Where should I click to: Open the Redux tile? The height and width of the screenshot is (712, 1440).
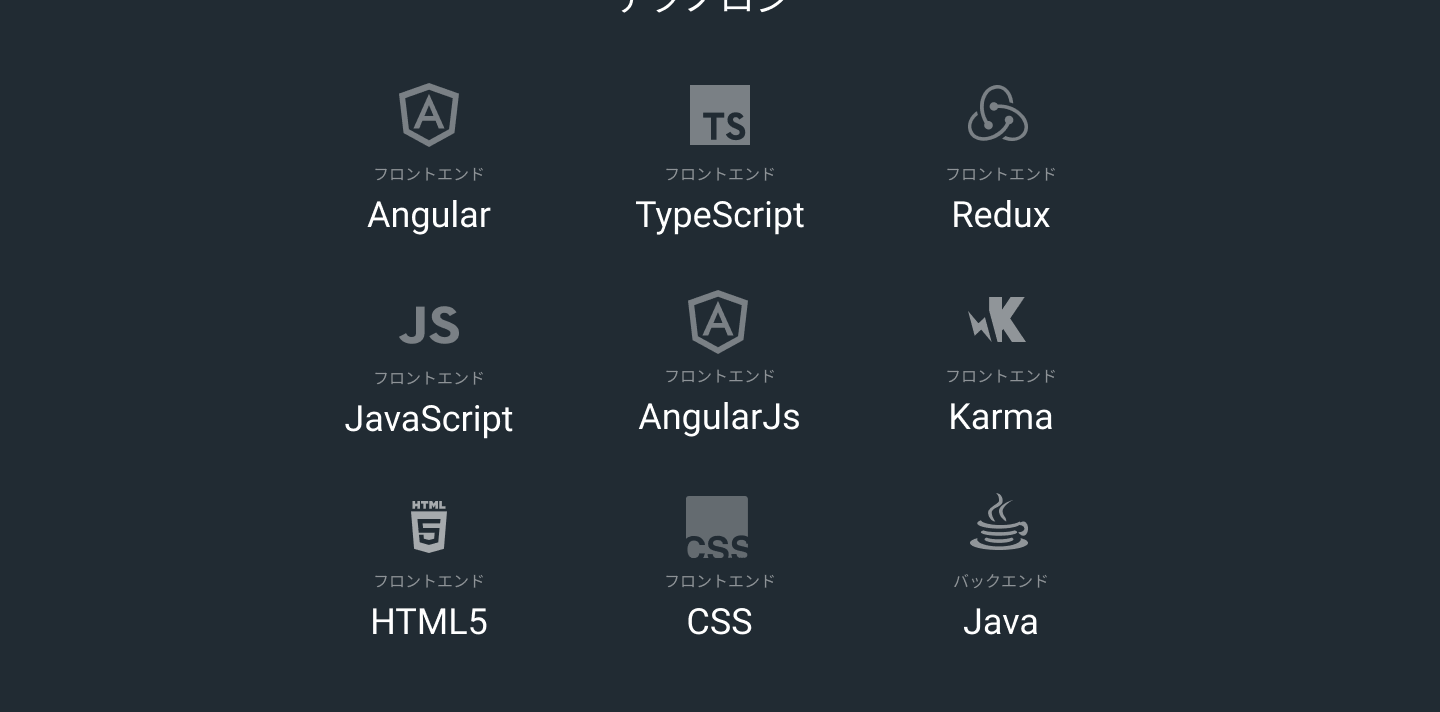tap(1000, 160)
